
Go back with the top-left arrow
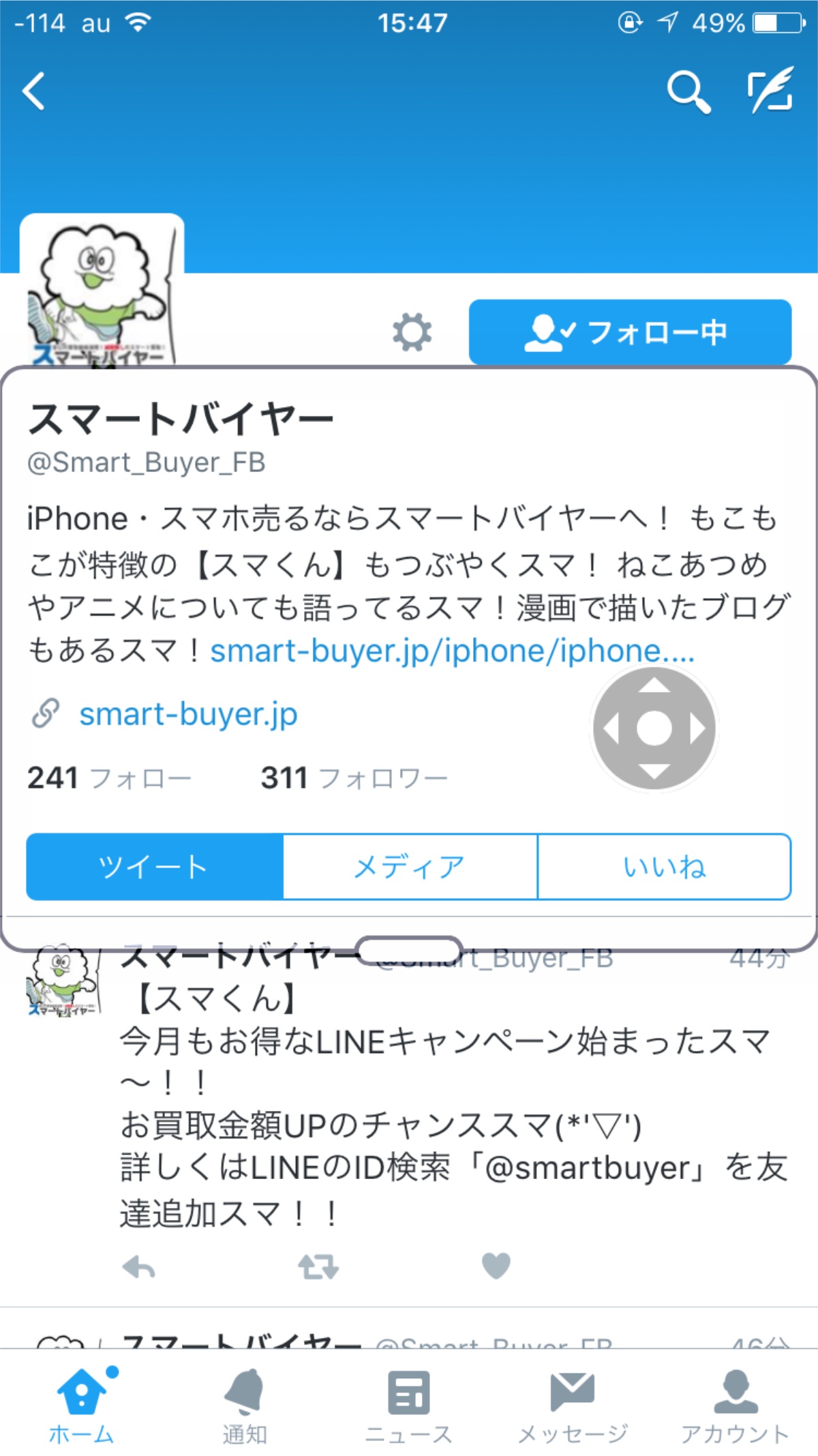33,91
